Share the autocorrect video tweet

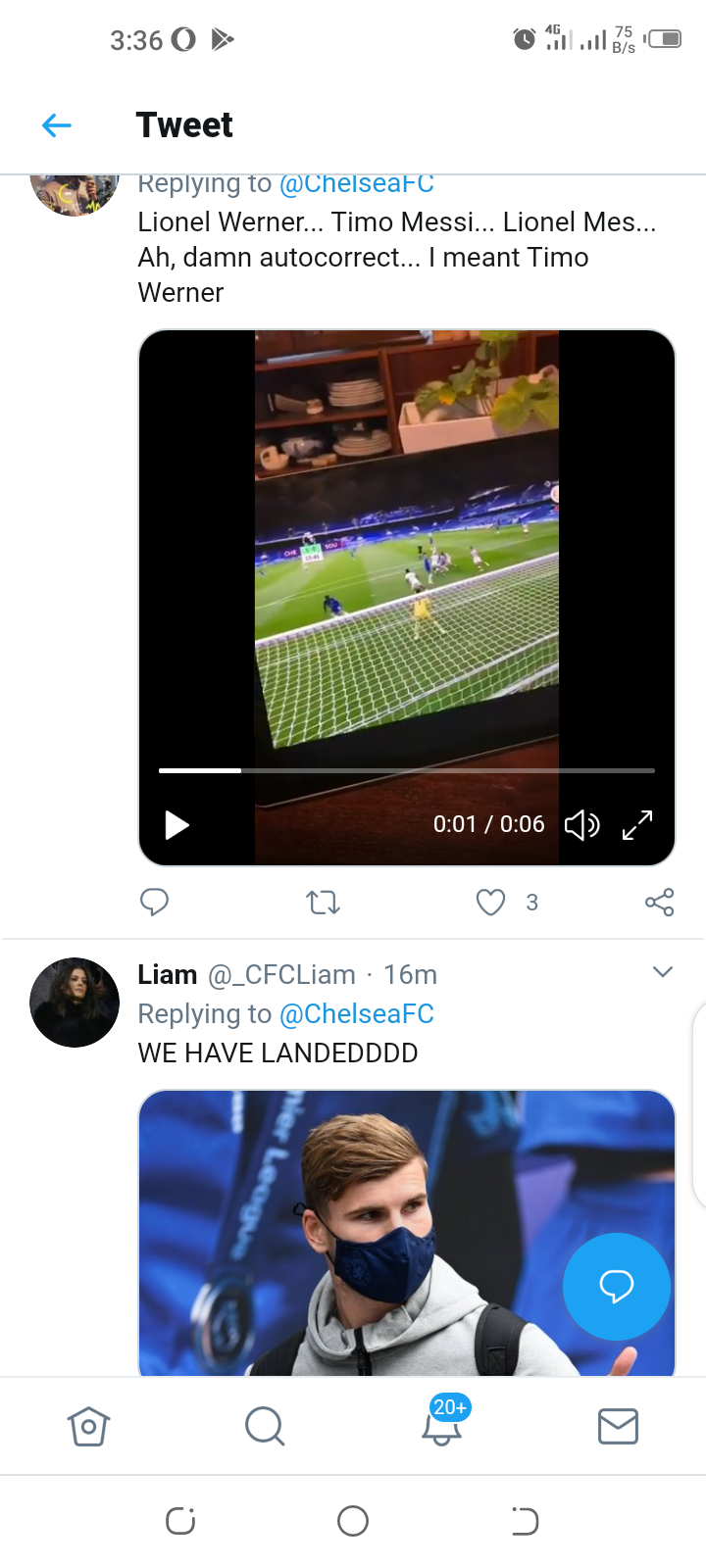[x=659, y=902]
